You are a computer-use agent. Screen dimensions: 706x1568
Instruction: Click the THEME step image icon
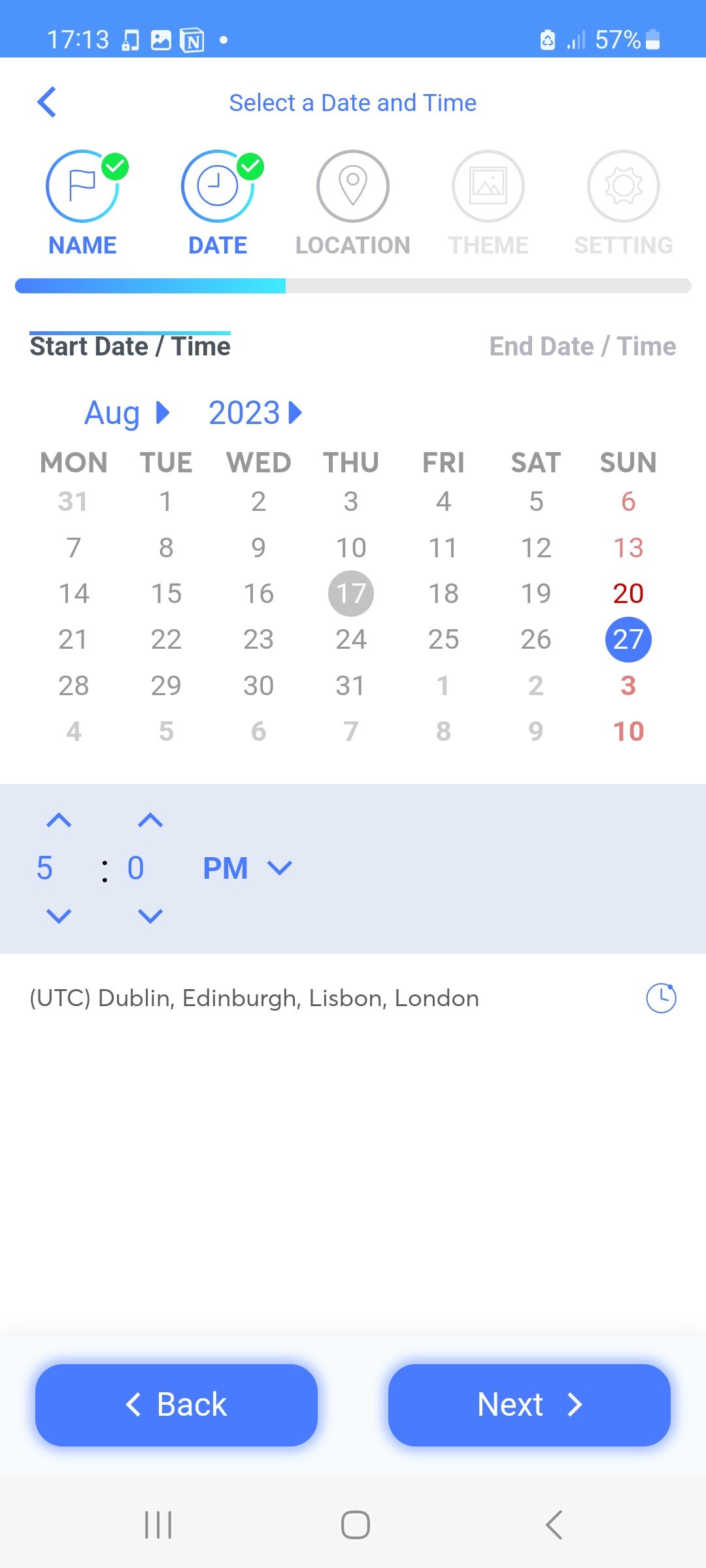coord(488,186)
